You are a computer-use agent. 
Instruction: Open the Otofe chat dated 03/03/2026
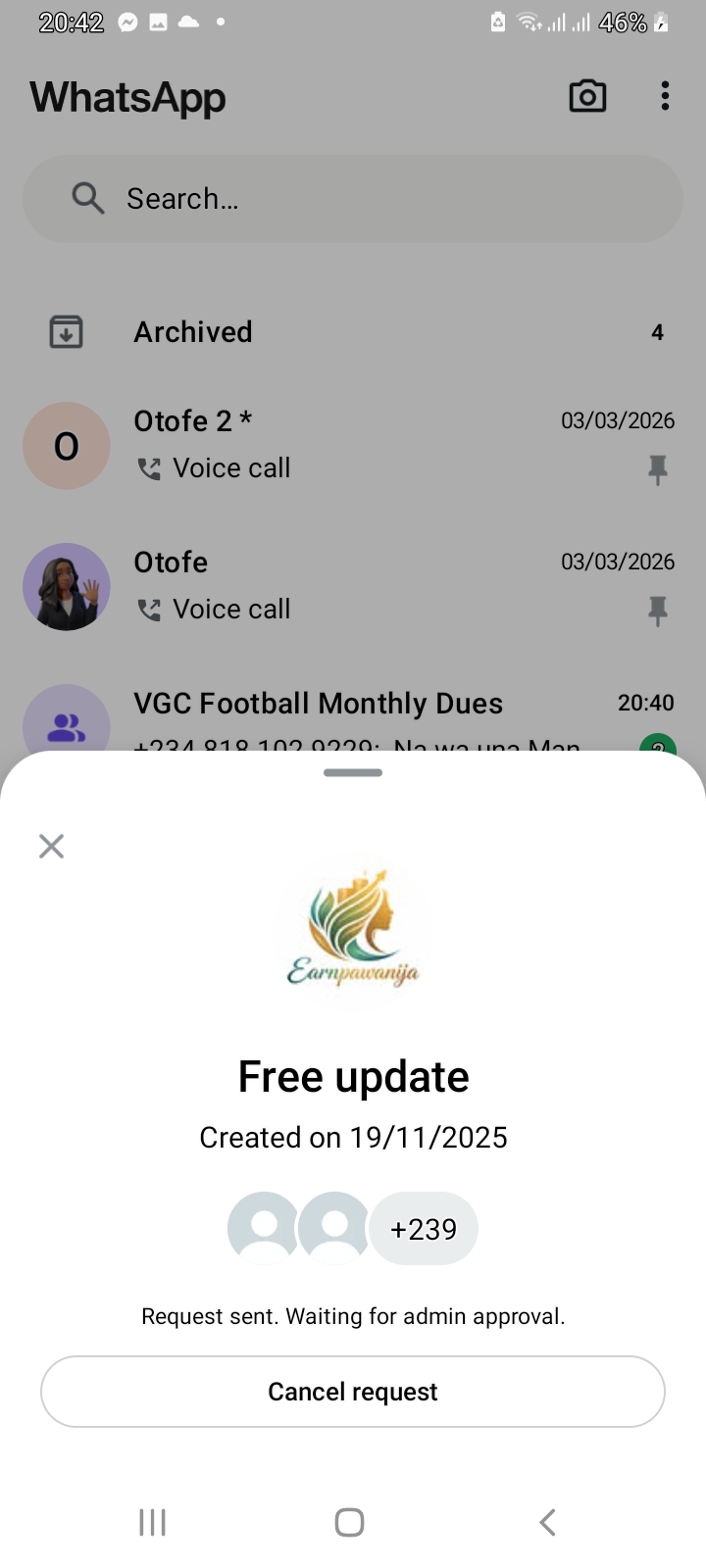coord(353,586)
